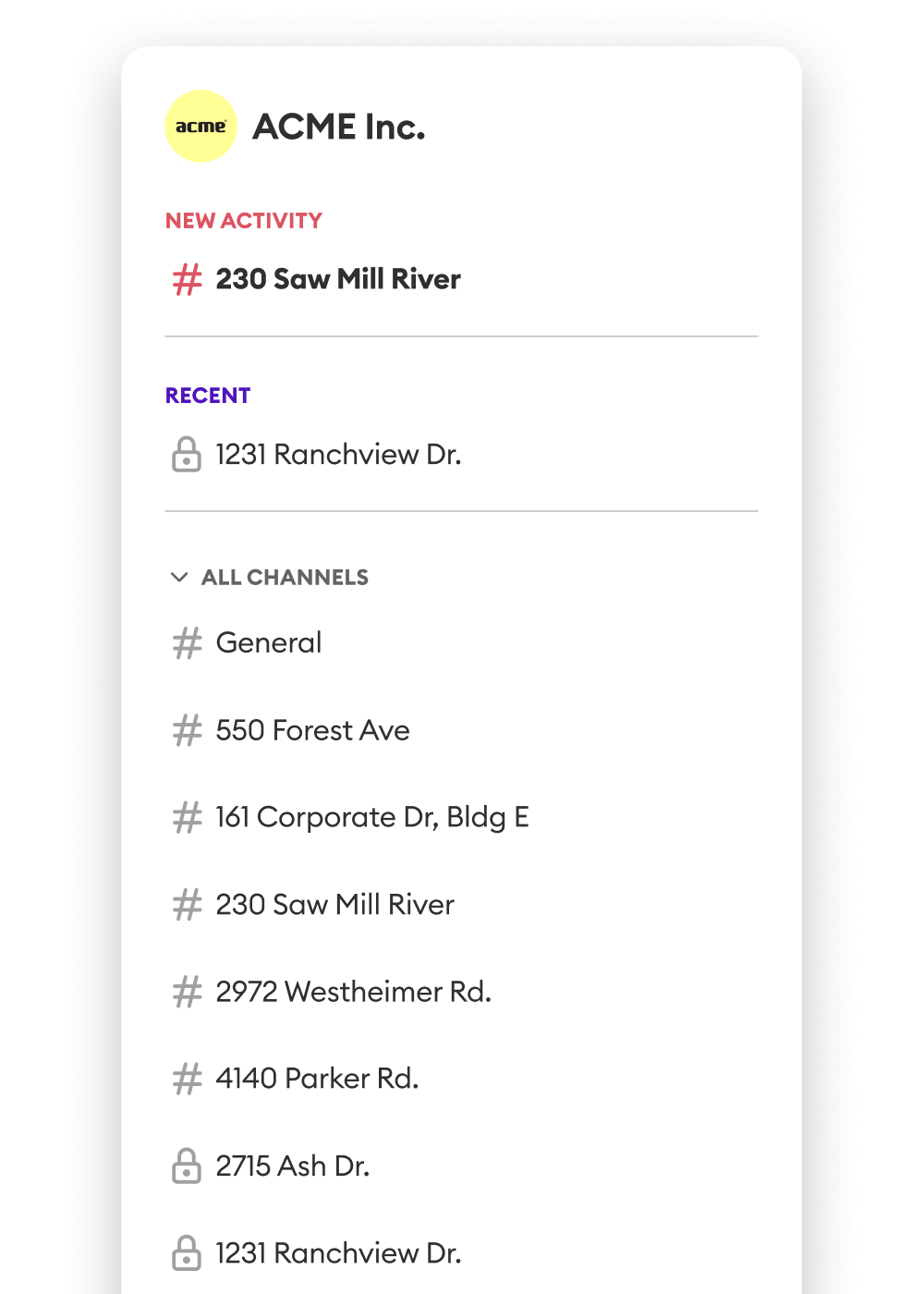Open 1231 Ranchview Dr. under Recent

337,455
